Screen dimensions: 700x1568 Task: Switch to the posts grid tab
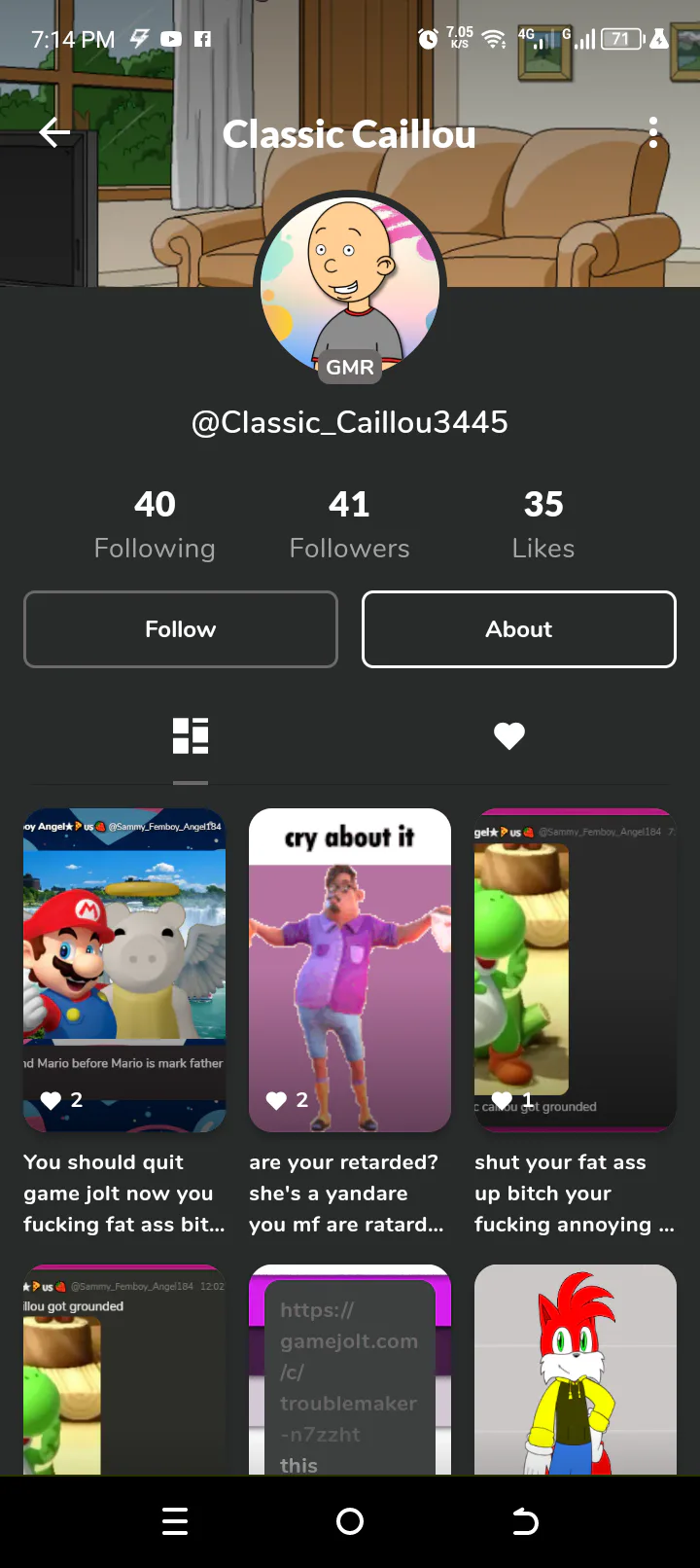[191, 736]
